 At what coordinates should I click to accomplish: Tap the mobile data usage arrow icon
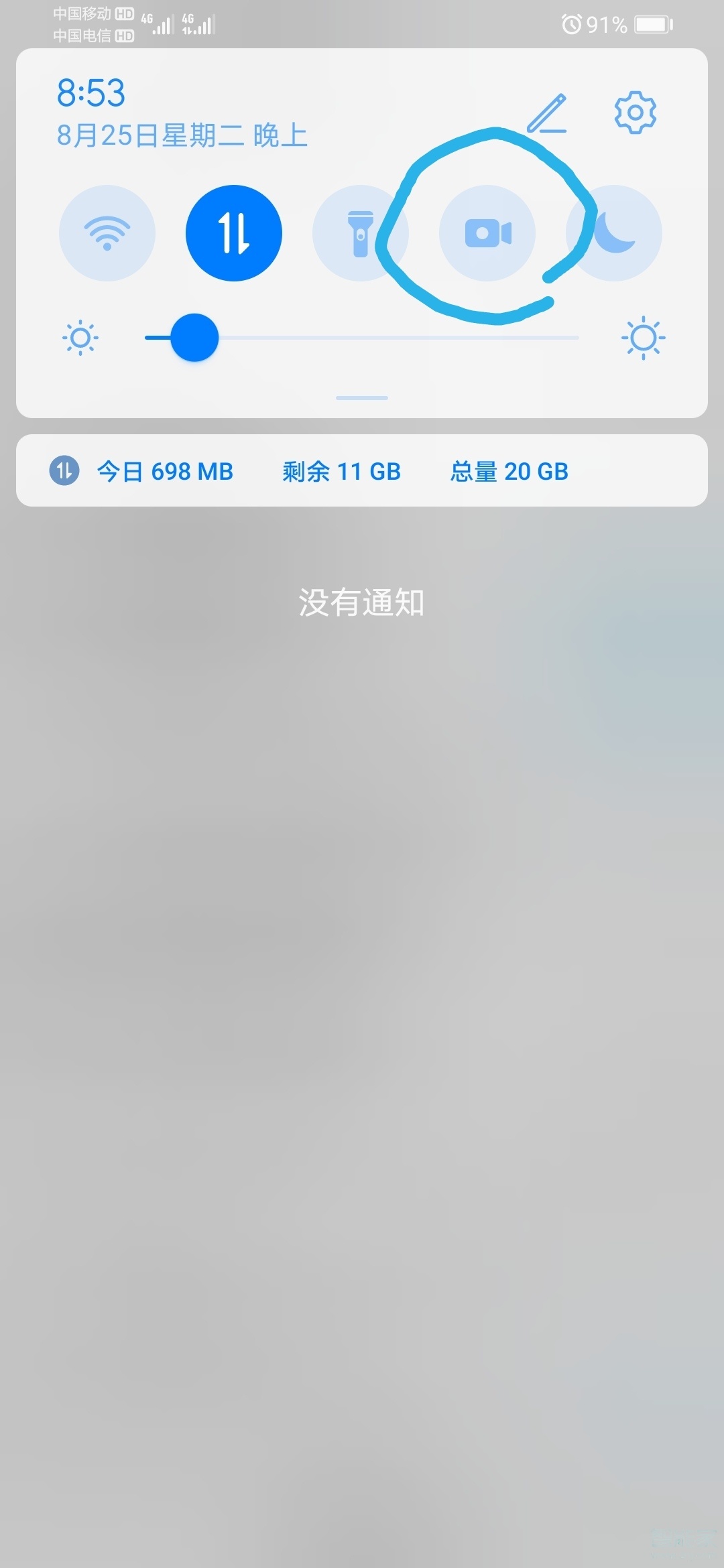[x=64, y=471]
